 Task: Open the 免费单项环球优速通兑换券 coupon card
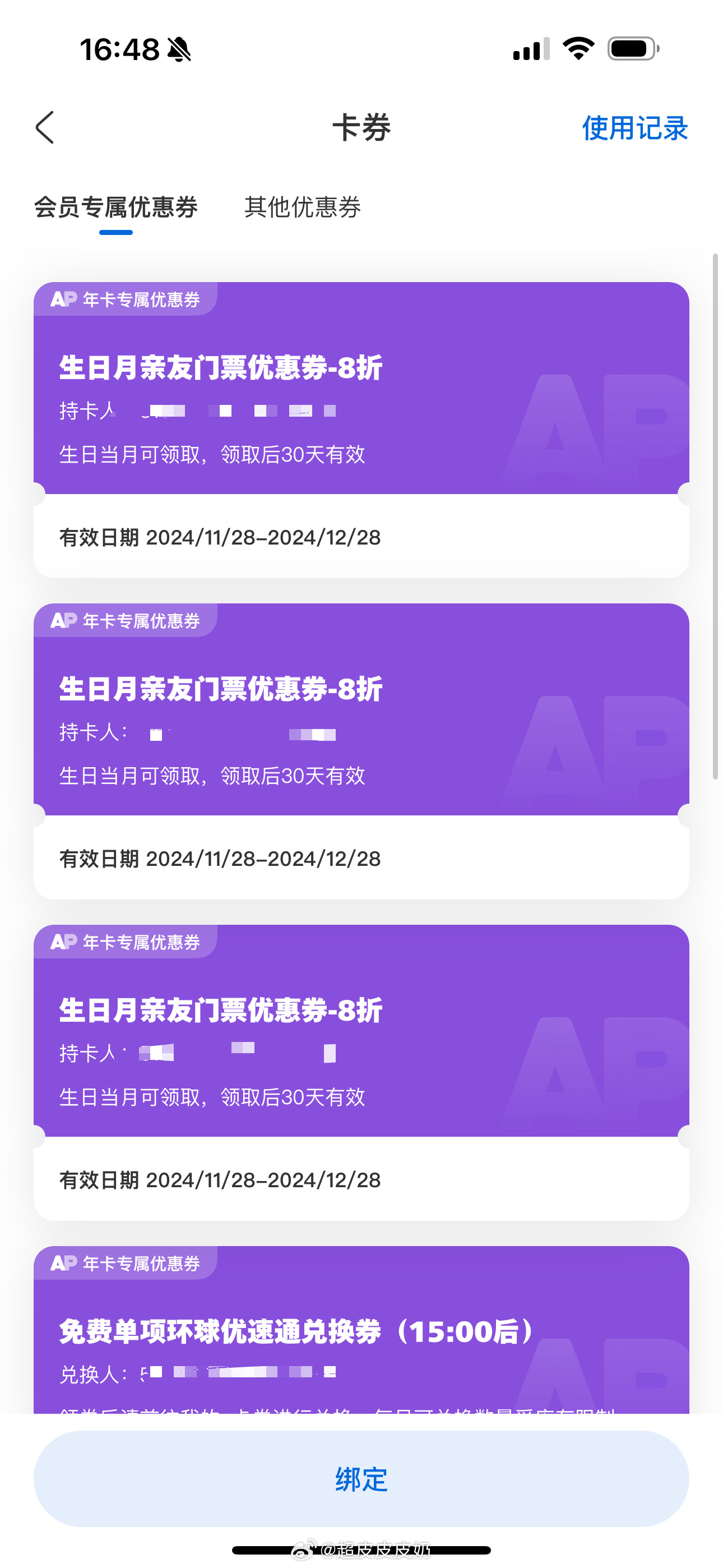click(x=361, y=1330)
